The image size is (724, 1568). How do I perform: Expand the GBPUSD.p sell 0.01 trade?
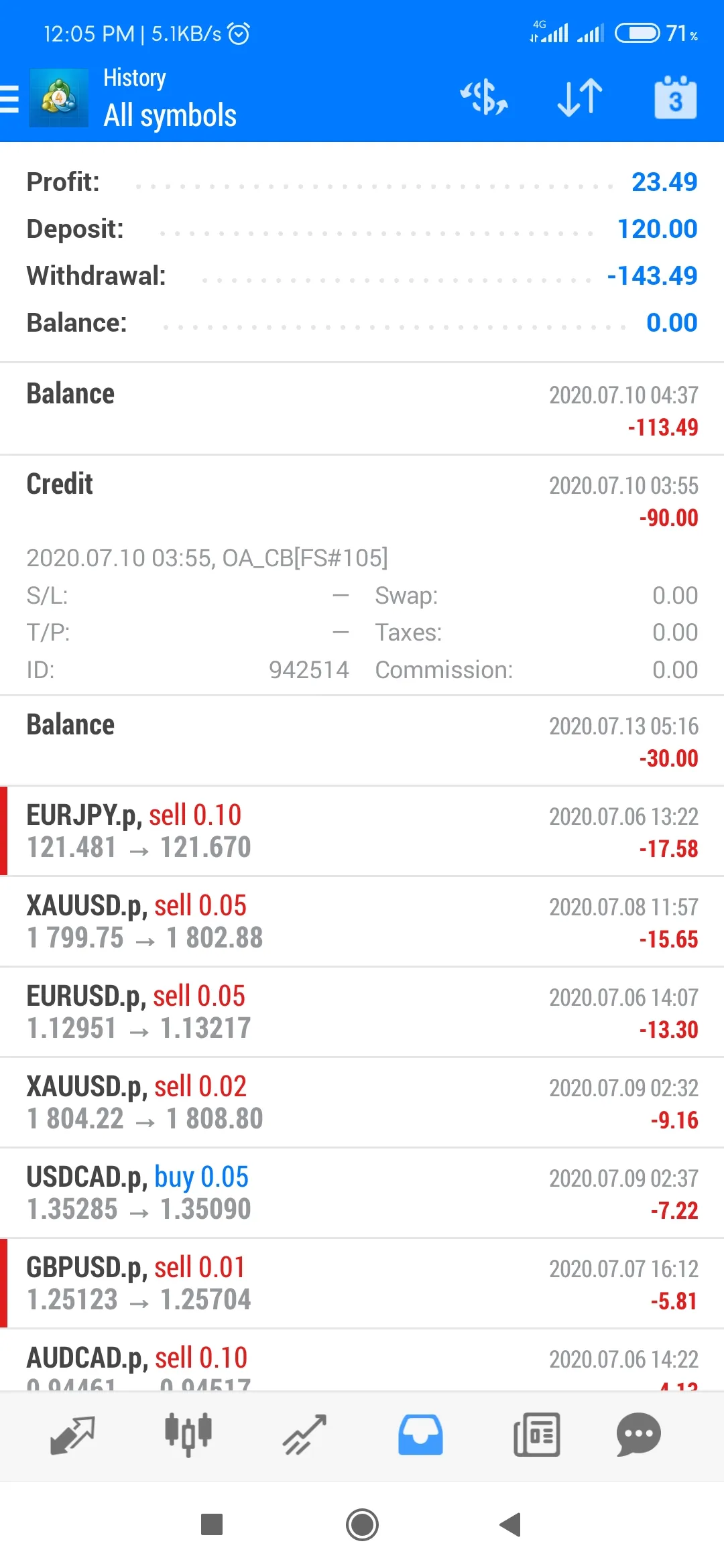[x=362, y=1283]
